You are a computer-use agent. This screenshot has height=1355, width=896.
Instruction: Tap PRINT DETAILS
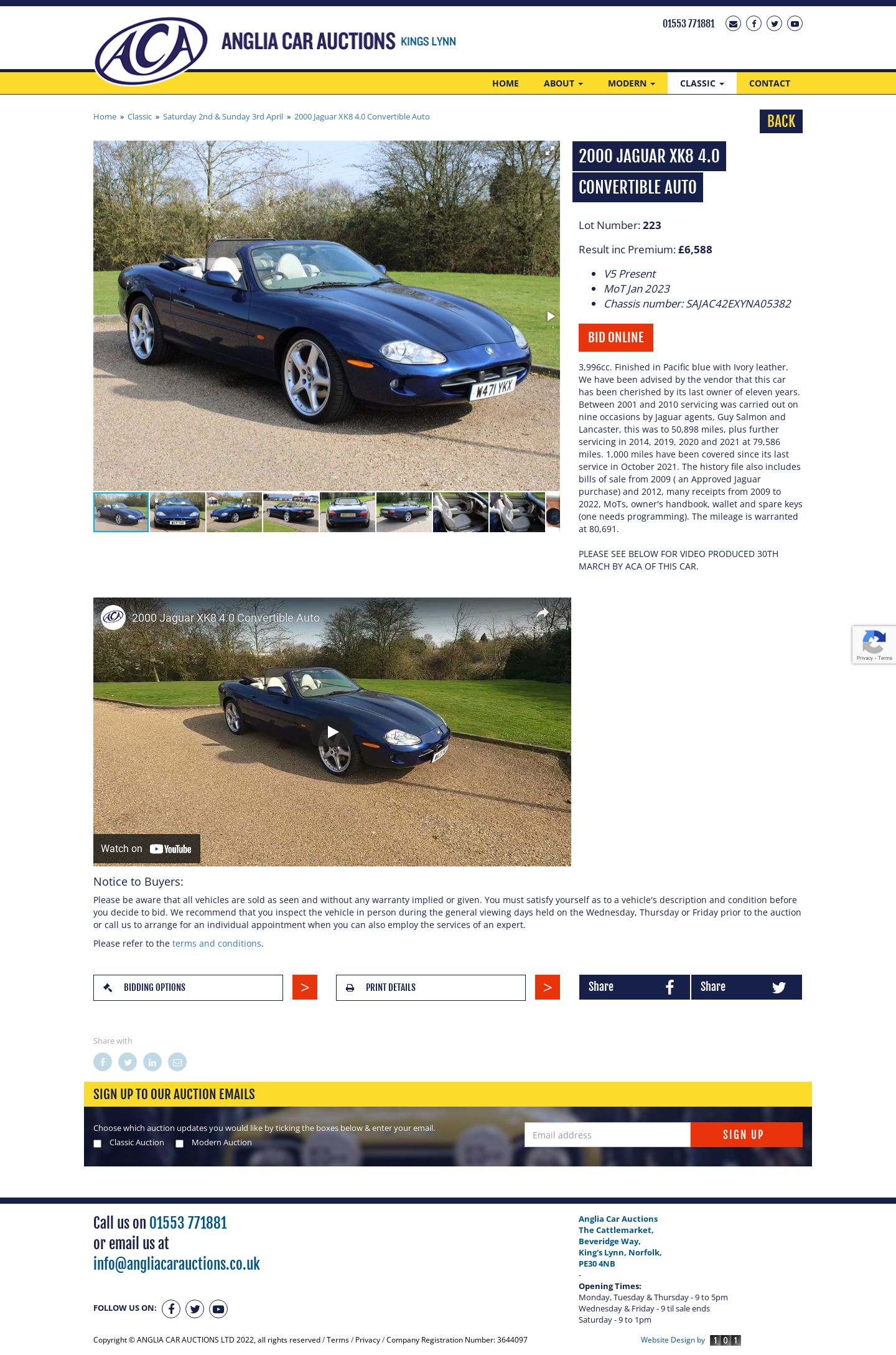[431, 988]
